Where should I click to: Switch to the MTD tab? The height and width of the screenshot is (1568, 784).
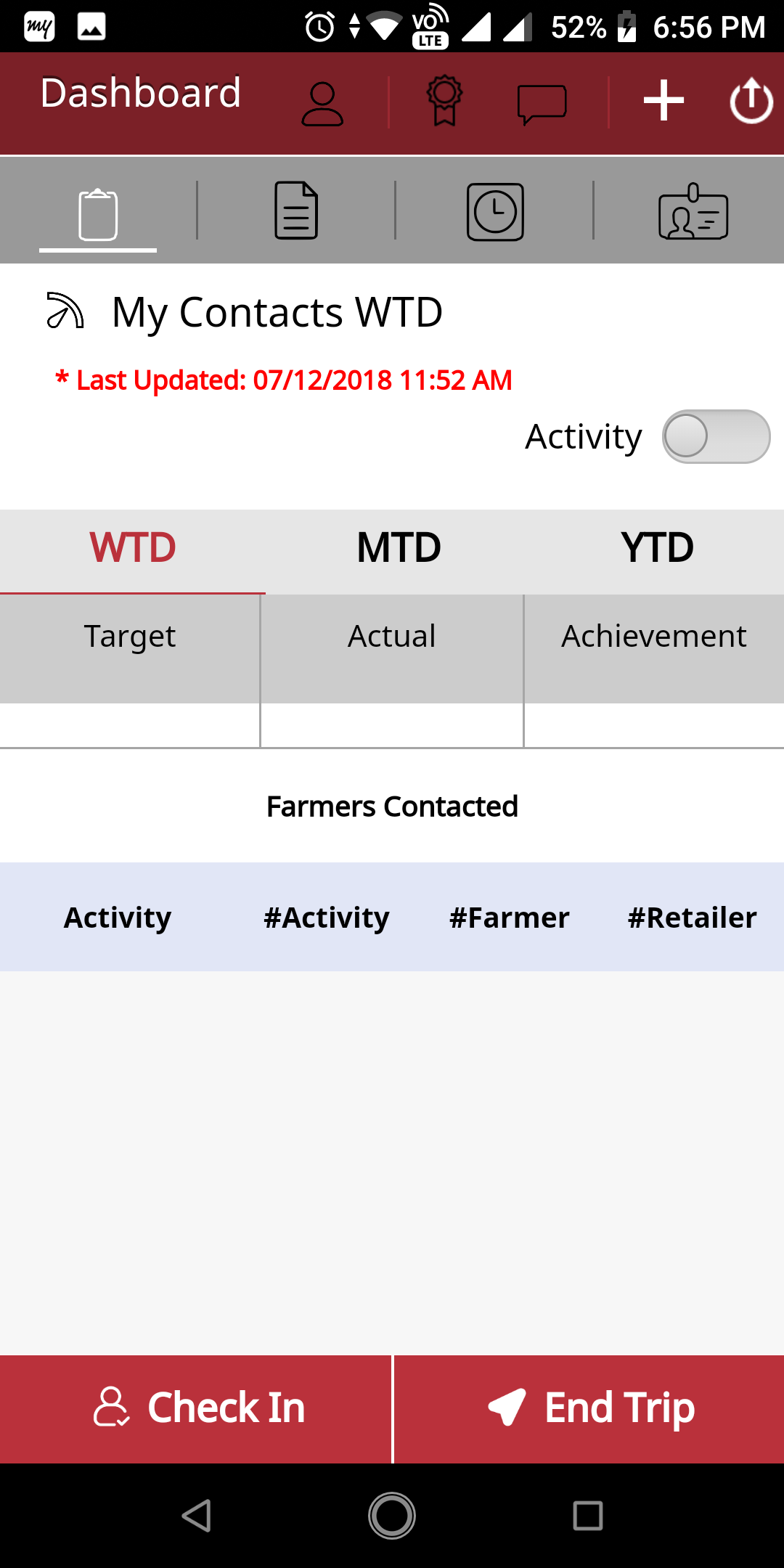(399, 548)
